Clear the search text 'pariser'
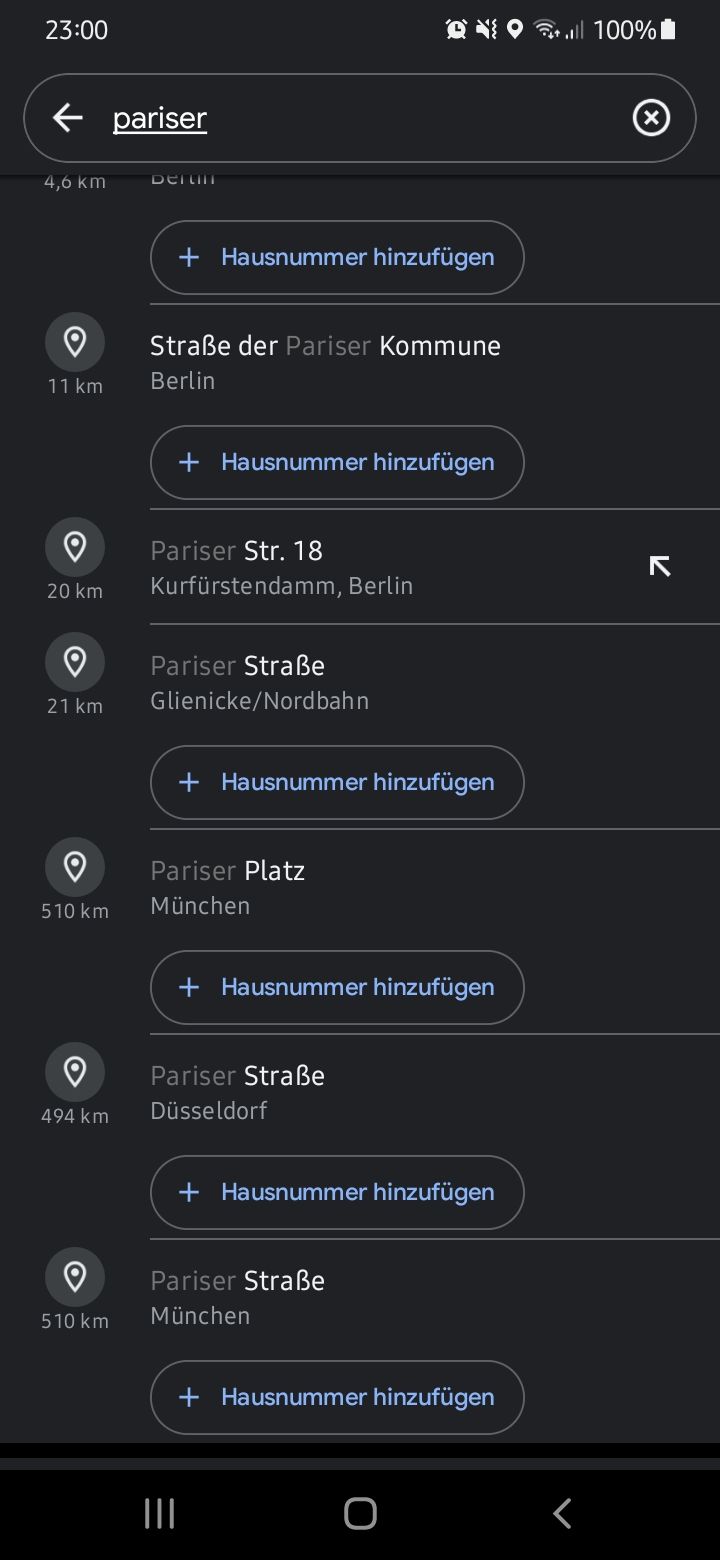 (x=651, y=118)
